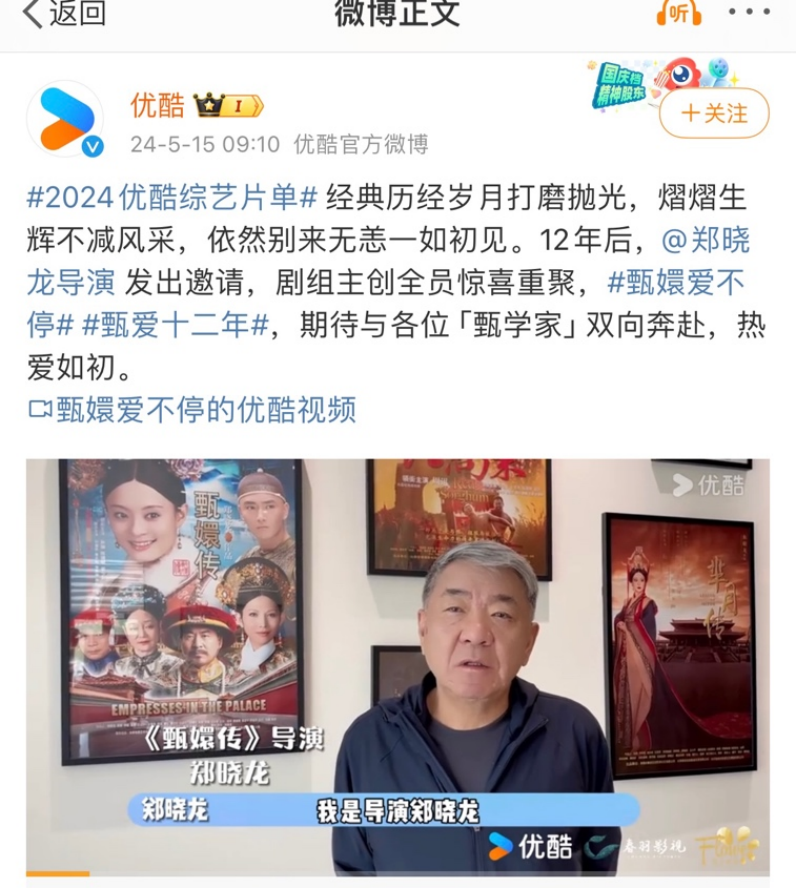Open the 优酷 account name
Image resolution: width=796 pixels, height=888 pixels.
158,105
